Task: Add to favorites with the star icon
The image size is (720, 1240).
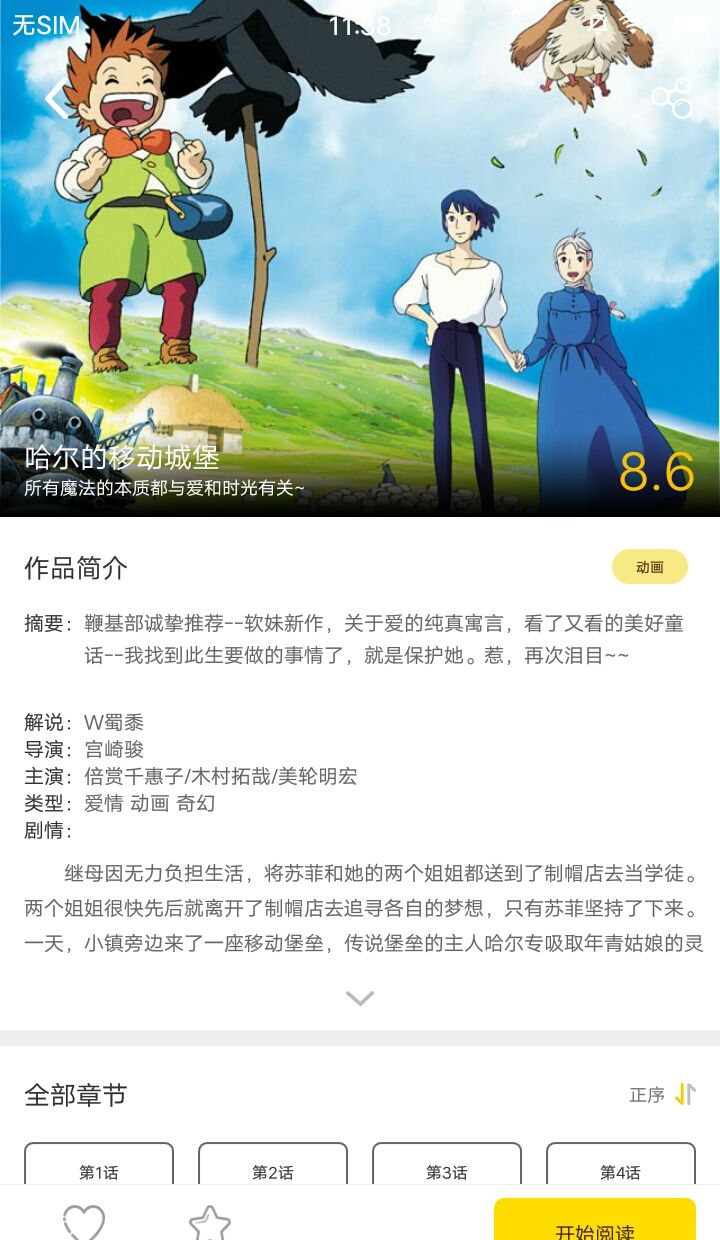Action: pos(210,1222)
